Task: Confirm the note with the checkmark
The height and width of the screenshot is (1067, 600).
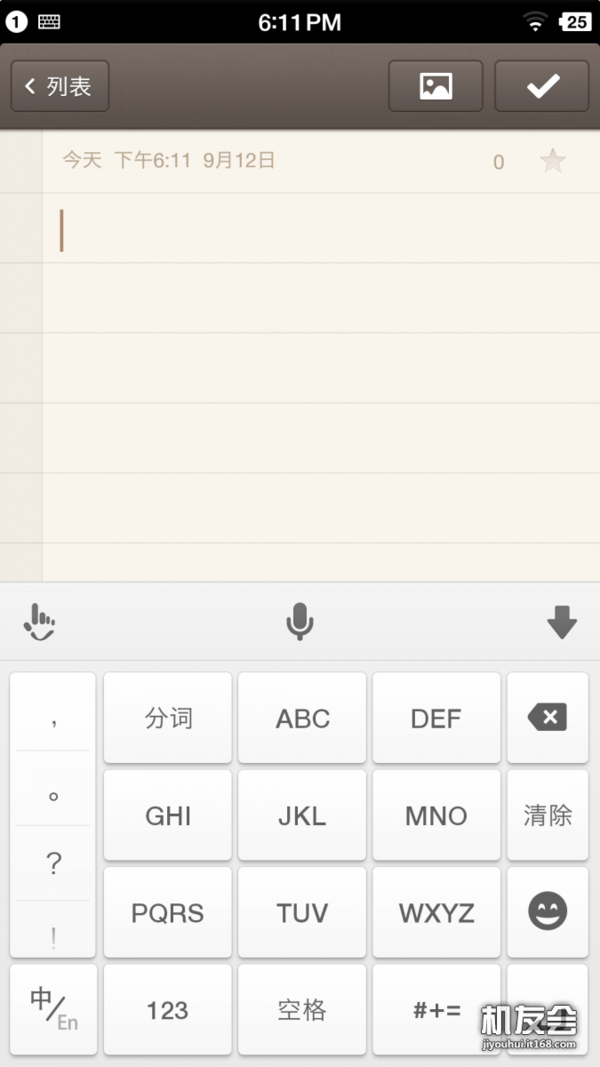Action: click(541, 86)
